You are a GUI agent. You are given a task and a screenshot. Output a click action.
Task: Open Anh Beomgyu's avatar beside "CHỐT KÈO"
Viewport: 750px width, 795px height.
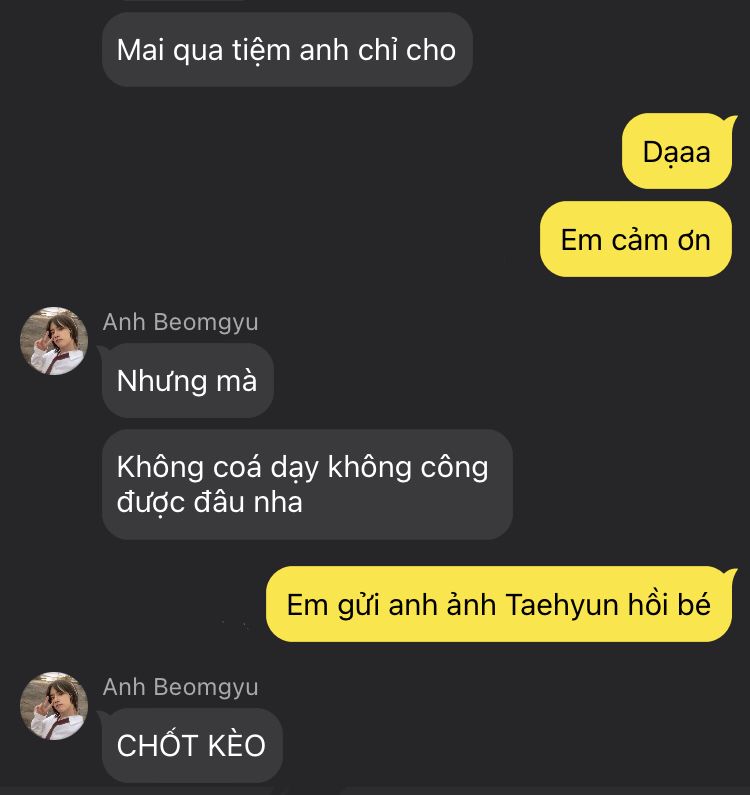[x=54, y=706]
